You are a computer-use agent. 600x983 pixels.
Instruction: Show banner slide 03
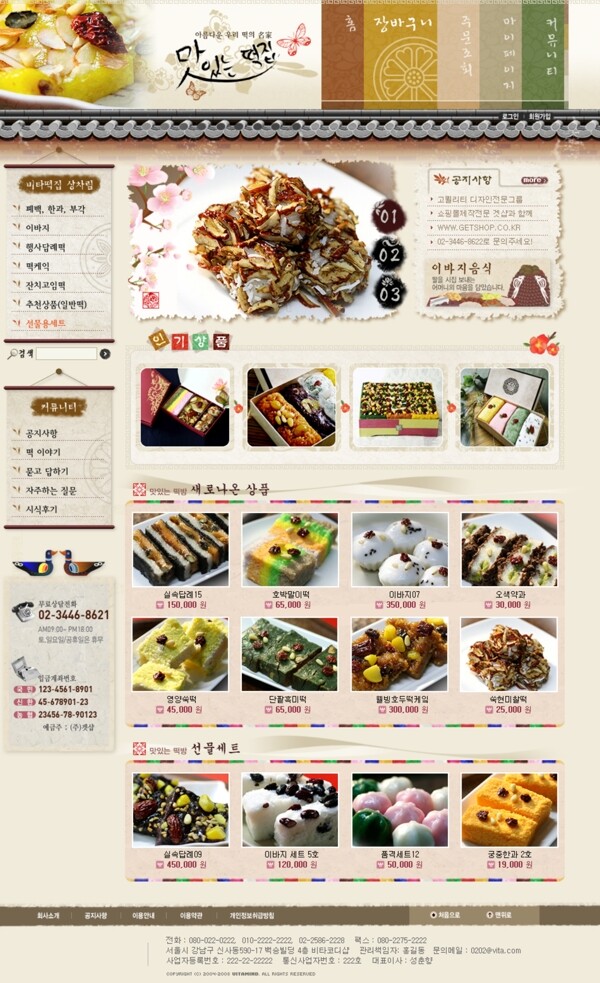(391, 293)
